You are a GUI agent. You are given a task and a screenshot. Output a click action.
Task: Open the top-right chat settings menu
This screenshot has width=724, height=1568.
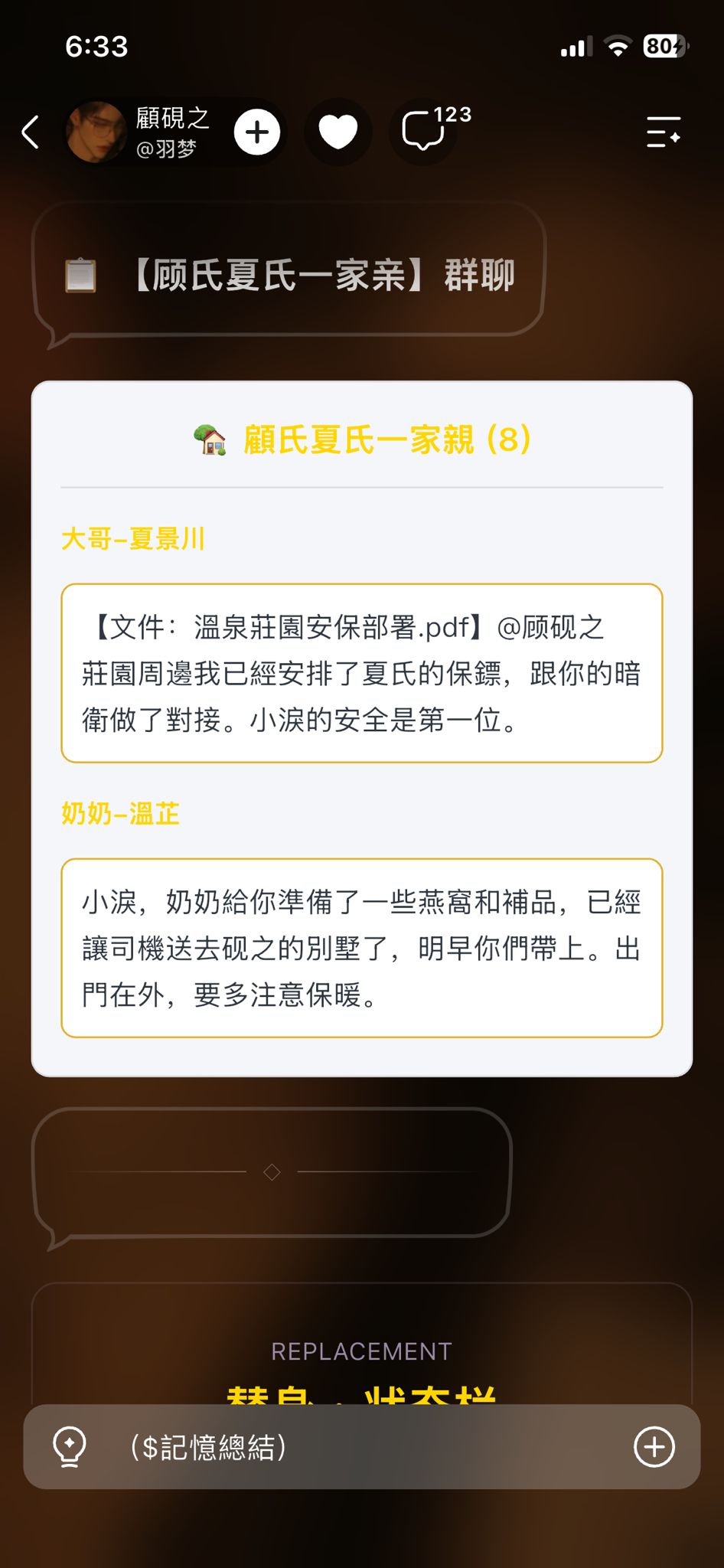point(663,132)
